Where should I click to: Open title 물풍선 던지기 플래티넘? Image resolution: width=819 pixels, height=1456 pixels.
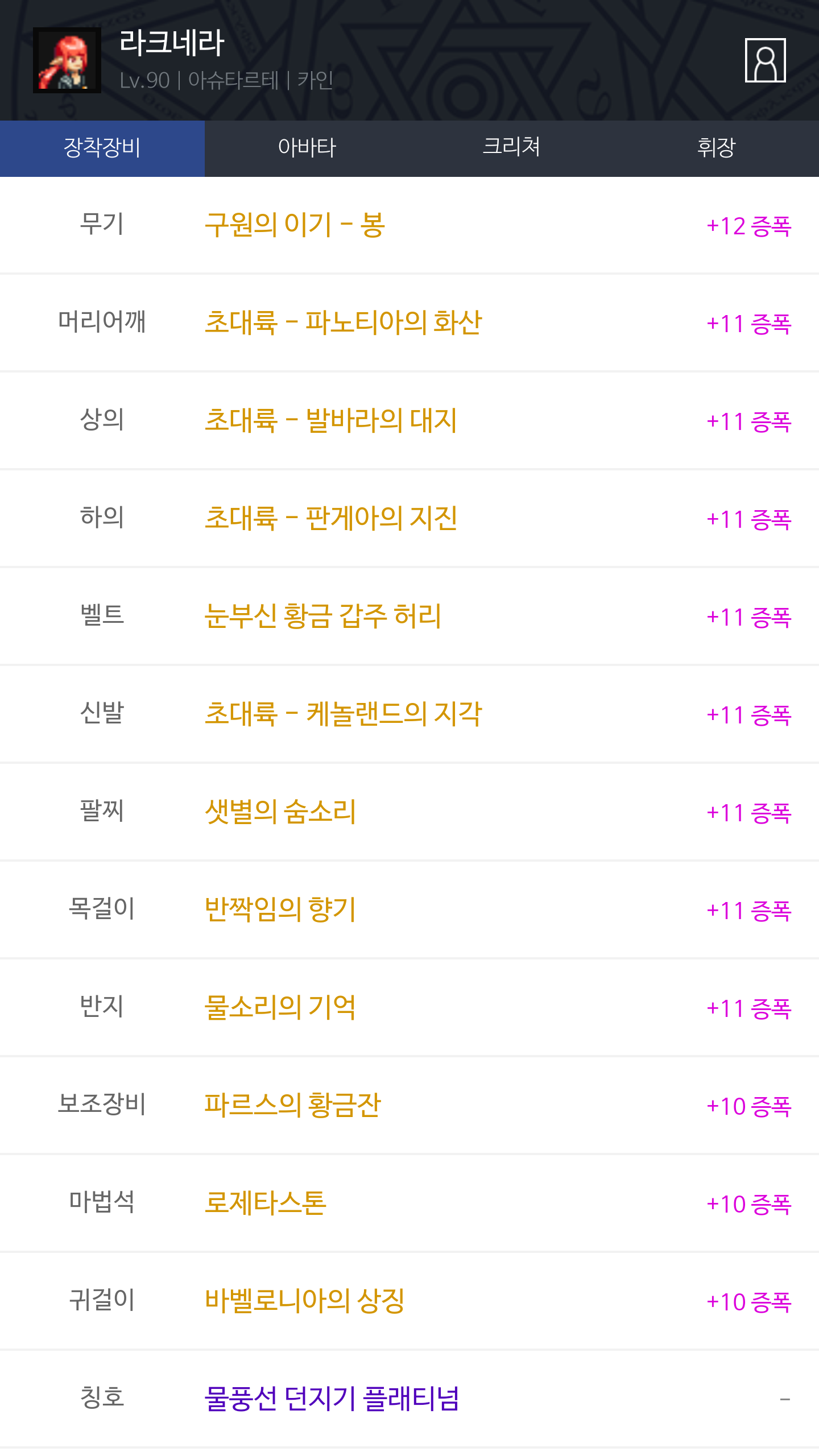(332, 1399)
